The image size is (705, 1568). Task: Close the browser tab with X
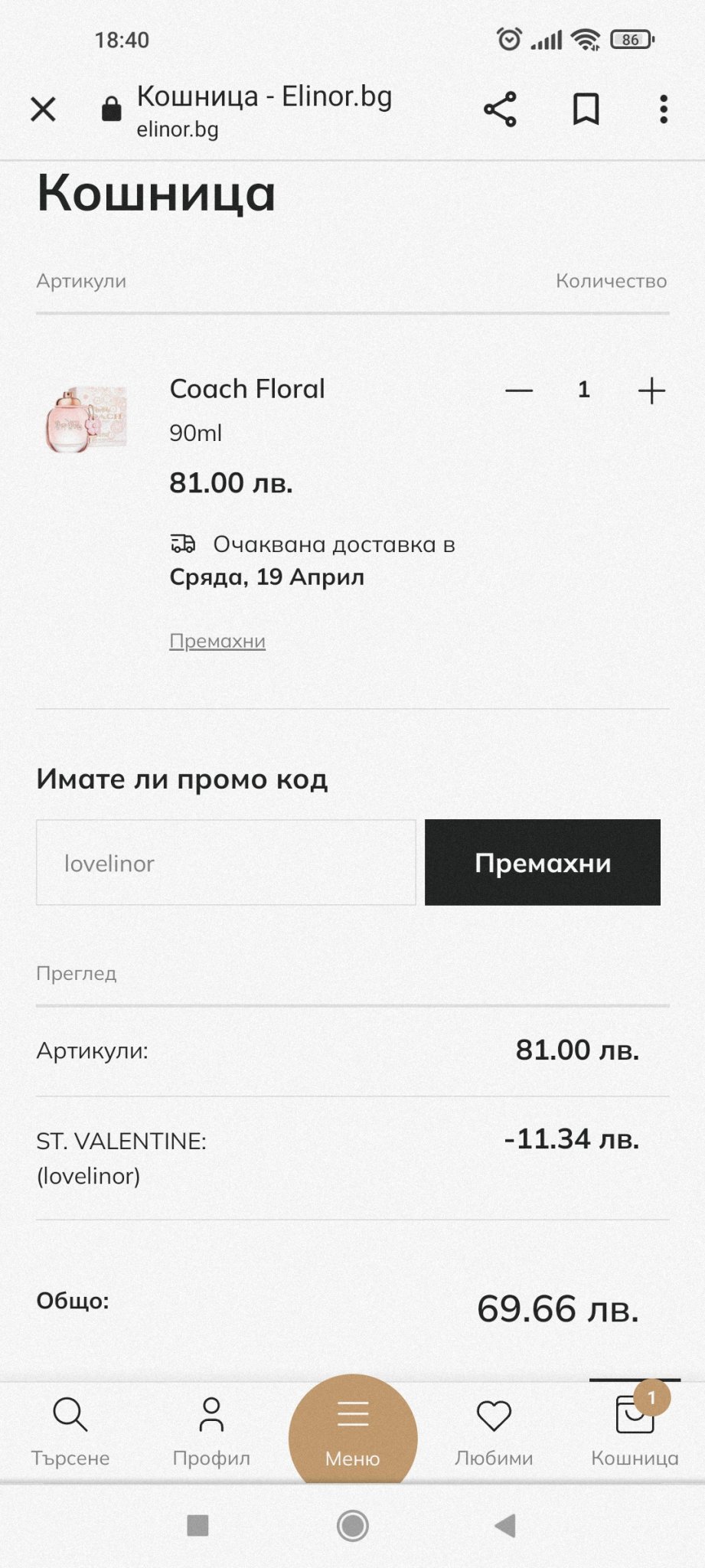44,109
